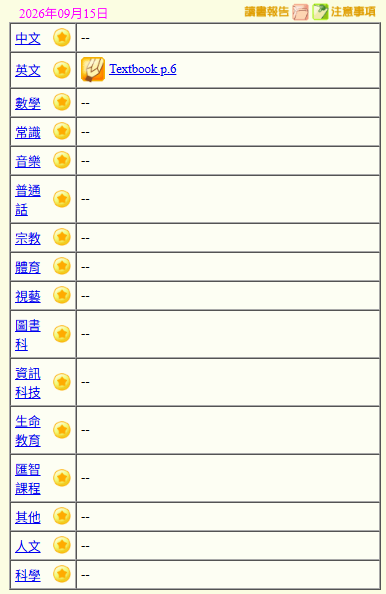This screenshot has width=386, height=594.
Task: Open the 英文 subject link
Action: (x=28, y=70)
